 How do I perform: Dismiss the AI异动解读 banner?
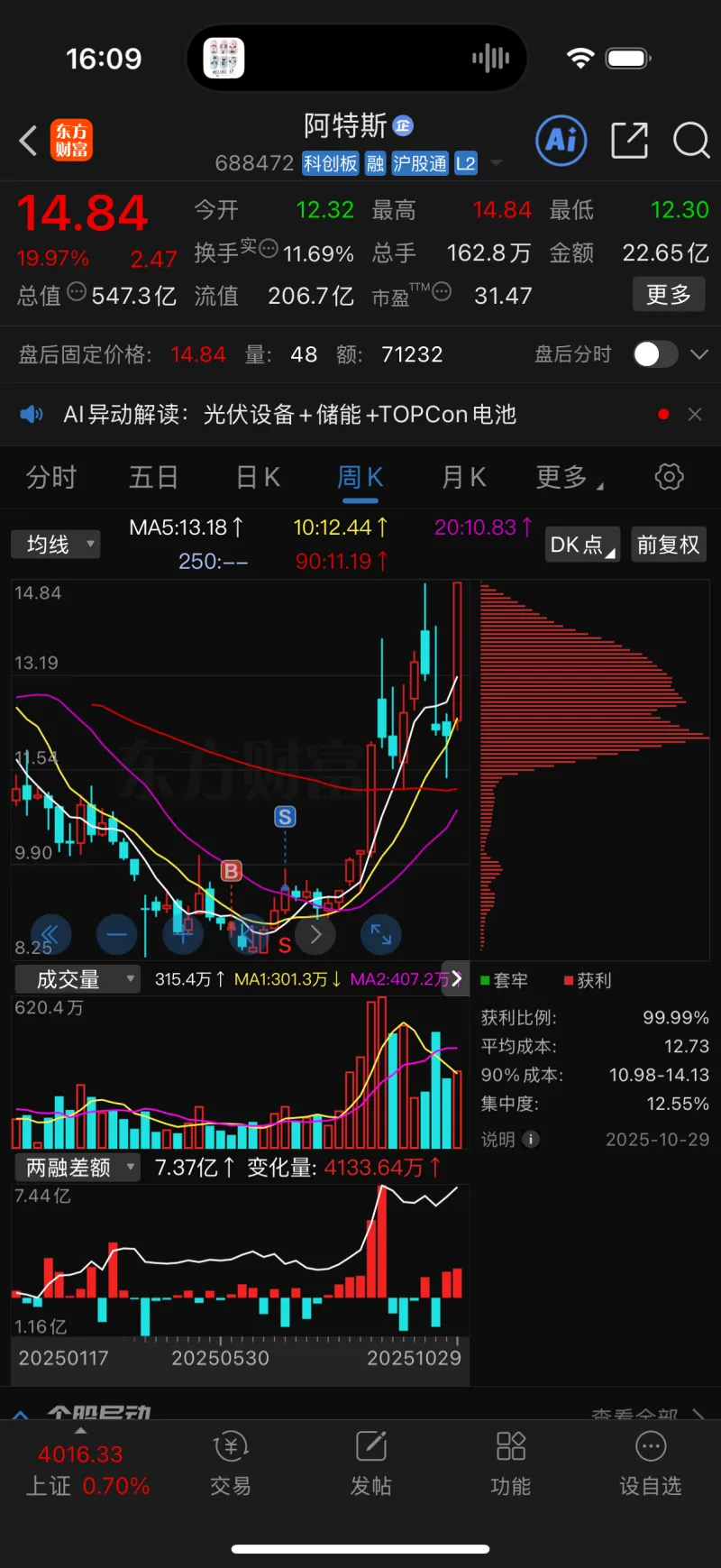[695, 415]
